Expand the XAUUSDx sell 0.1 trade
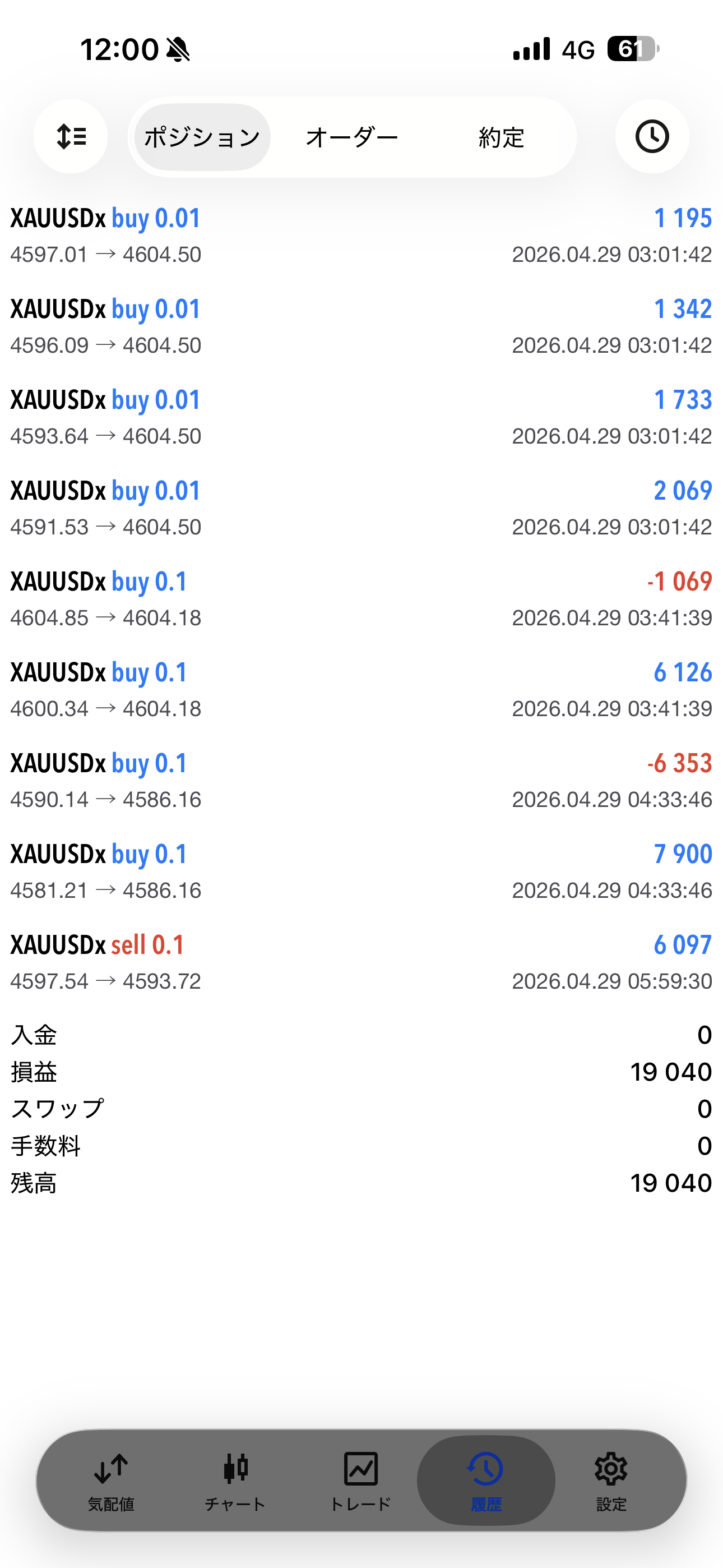723x1568 pixels. click(361, 962)
